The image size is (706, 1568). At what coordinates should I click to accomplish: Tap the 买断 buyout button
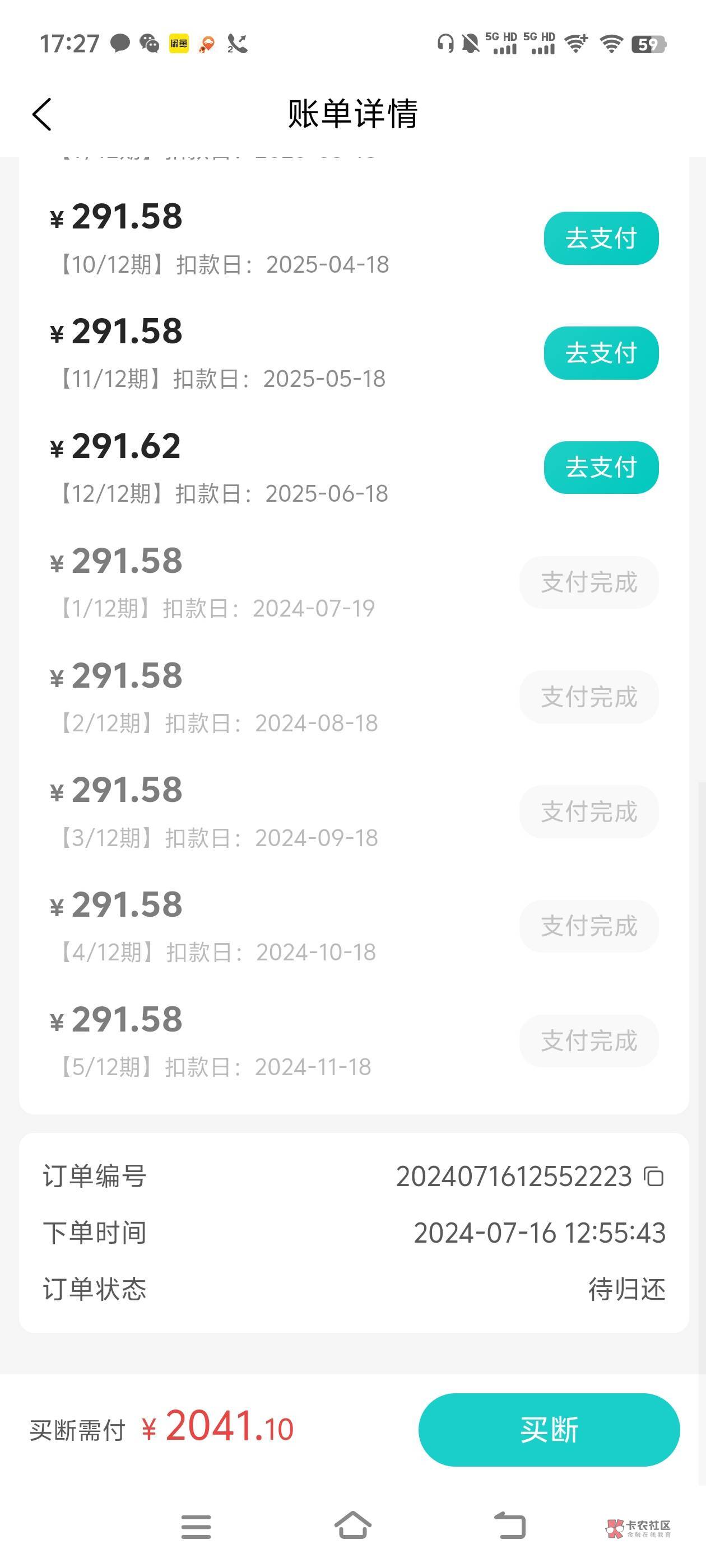click(x=548, y=1429)
